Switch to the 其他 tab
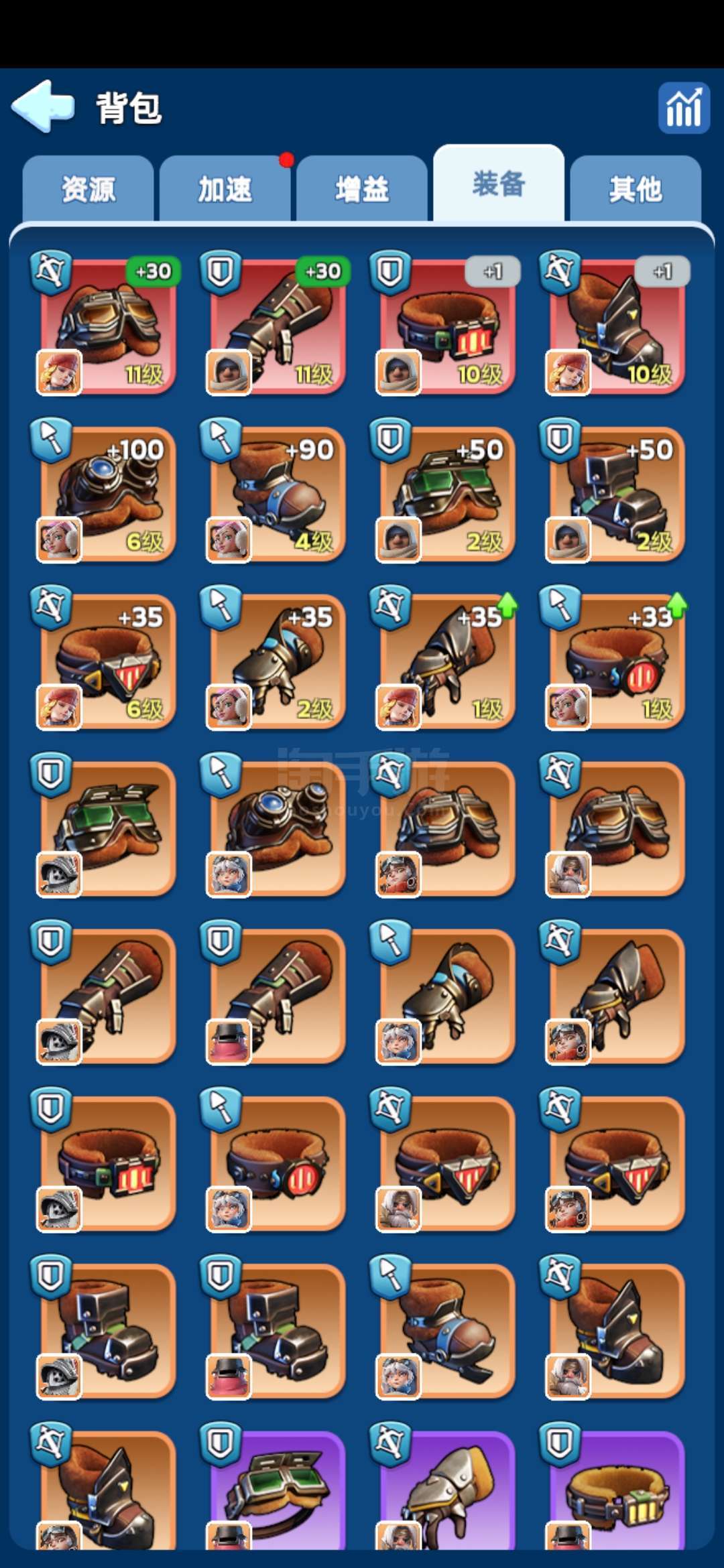The height and width of the screenshot is (1568, 724). pyautogui.click(x=635, y=190)
